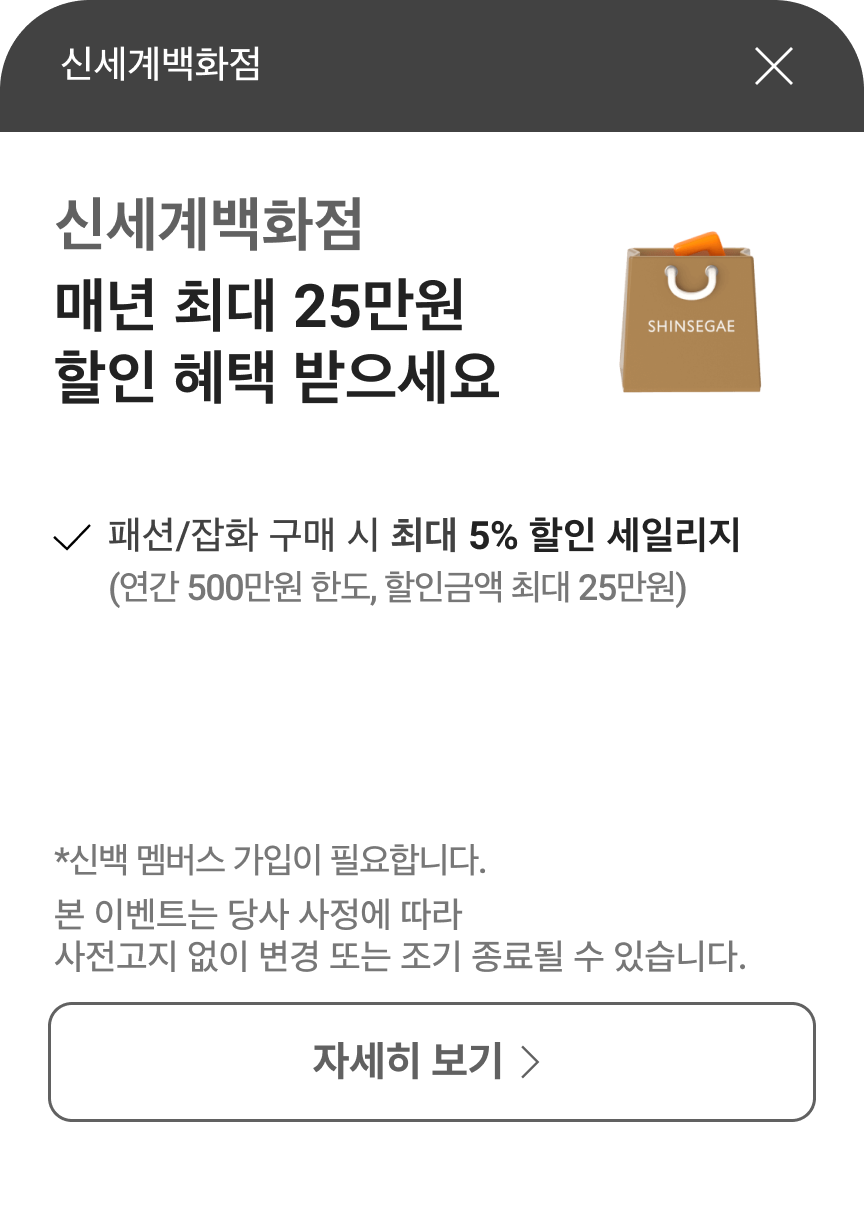This screenshot has width=864, height=1215.
Task: Open 자세히 보기 for benefit details
Action: click(431, 1061)
